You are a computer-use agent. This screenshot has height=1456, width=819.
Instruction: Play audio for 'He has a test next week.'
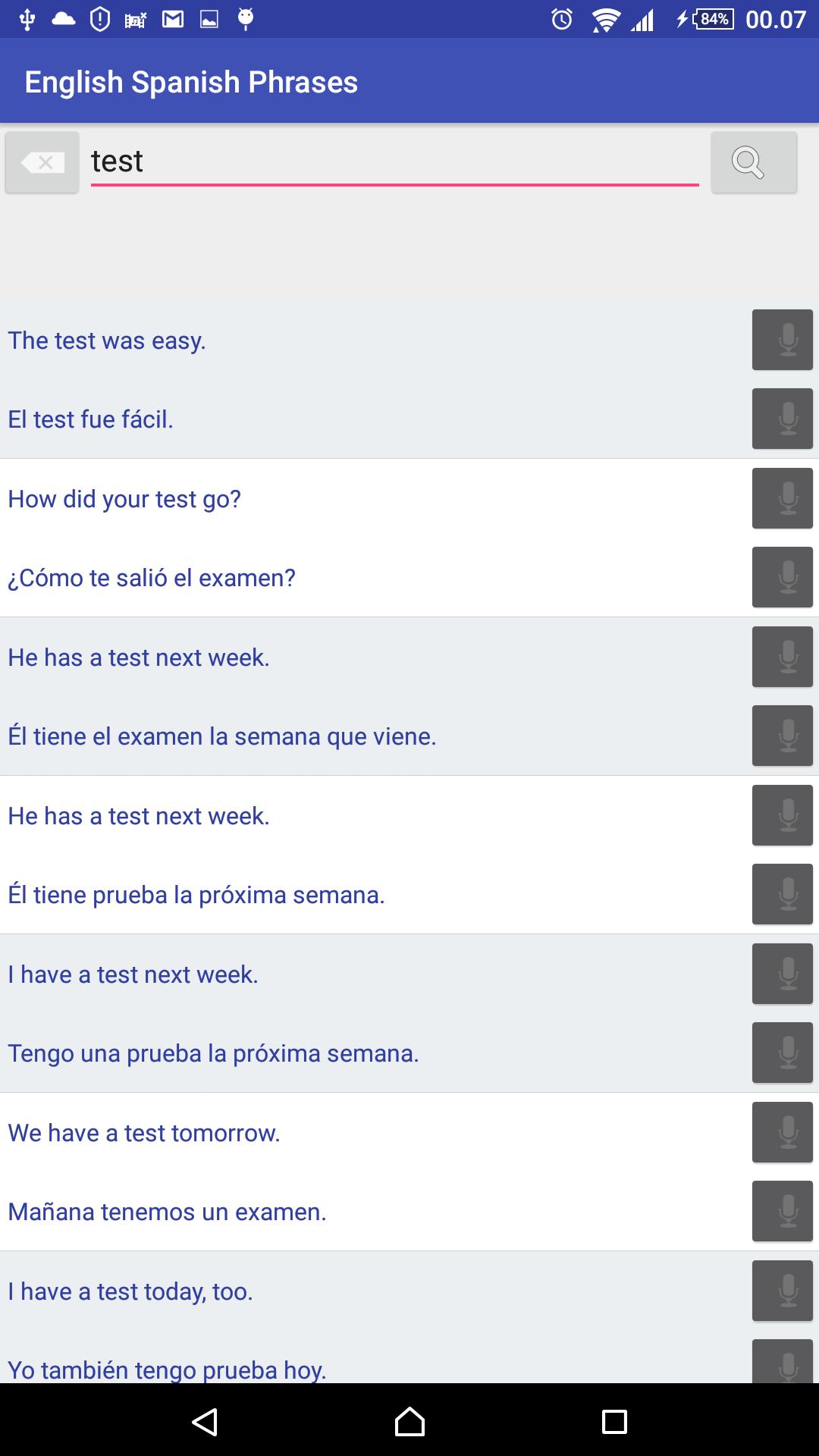[782, 657]
